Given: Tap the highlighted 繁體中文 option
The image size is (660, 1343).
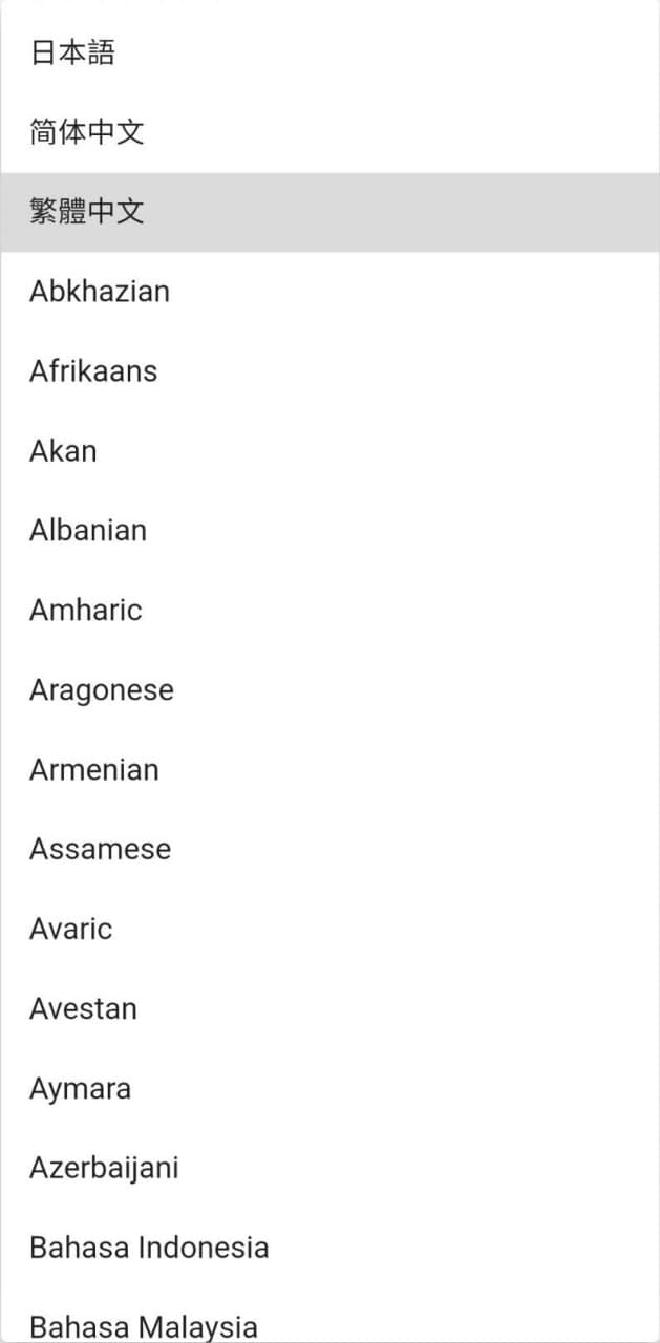Looking at the screenshot, I should pyautogui.click(x=330, y=212).
